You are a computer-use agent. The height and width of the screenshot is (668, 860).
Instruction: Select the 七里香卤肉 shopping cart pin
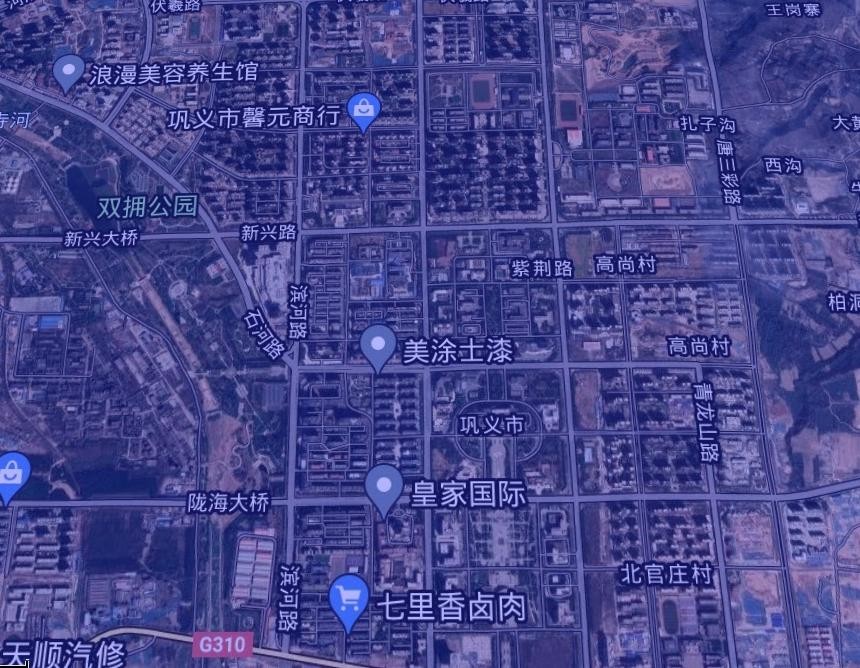point(348,599)
